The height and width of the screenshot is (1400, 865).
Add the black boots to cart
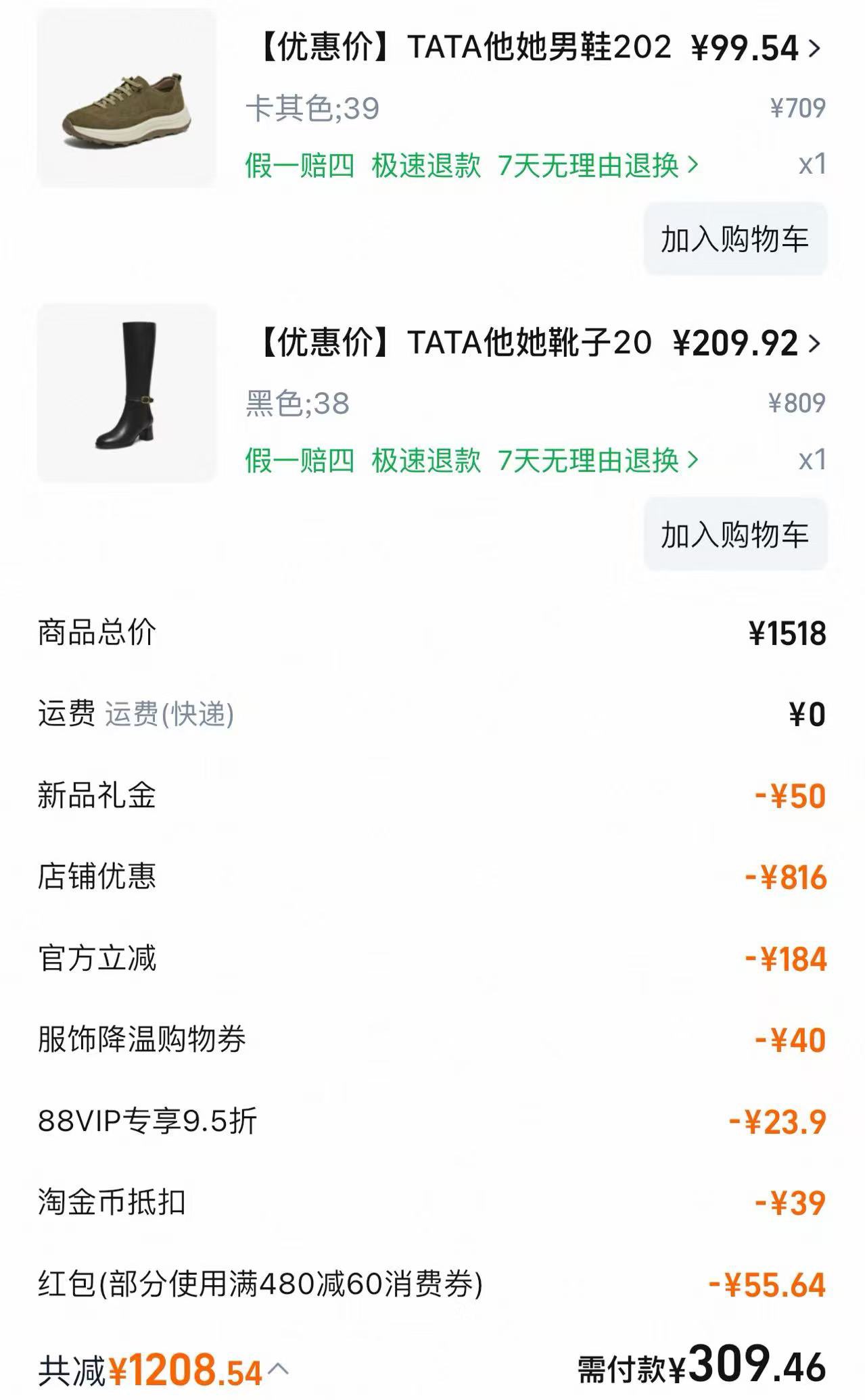734,535
